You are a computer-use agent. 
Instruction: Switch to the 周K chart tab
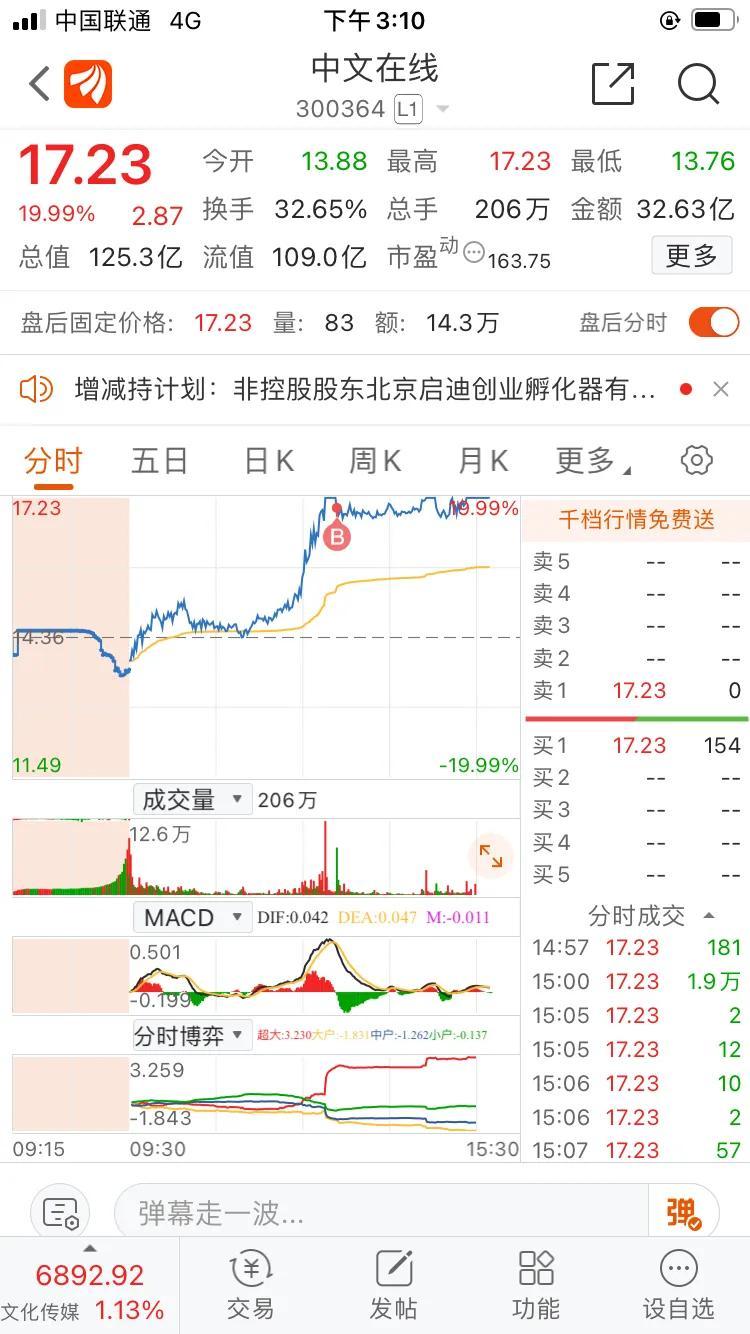pyautogui.click(x=375, y=461)
